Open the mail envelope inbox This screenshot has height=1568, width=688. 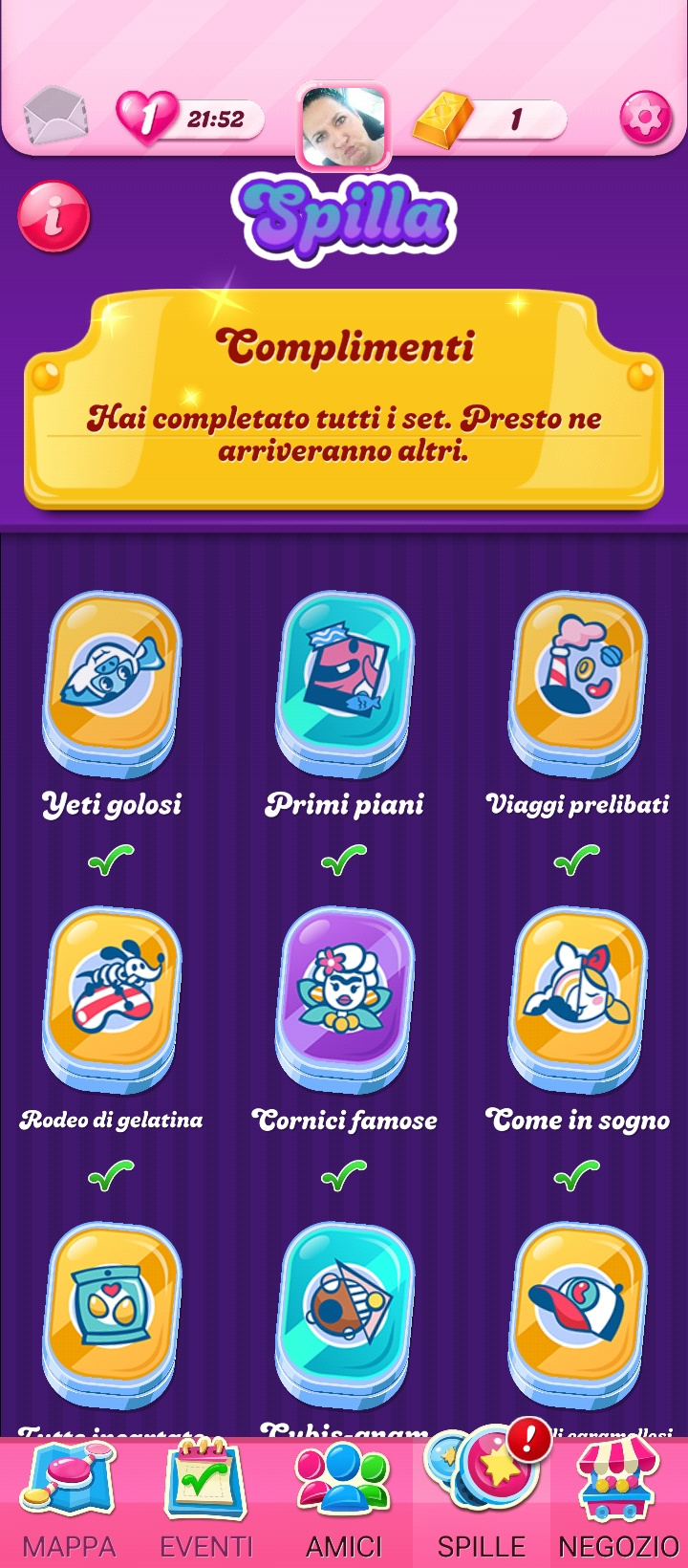tap(54, 116)
